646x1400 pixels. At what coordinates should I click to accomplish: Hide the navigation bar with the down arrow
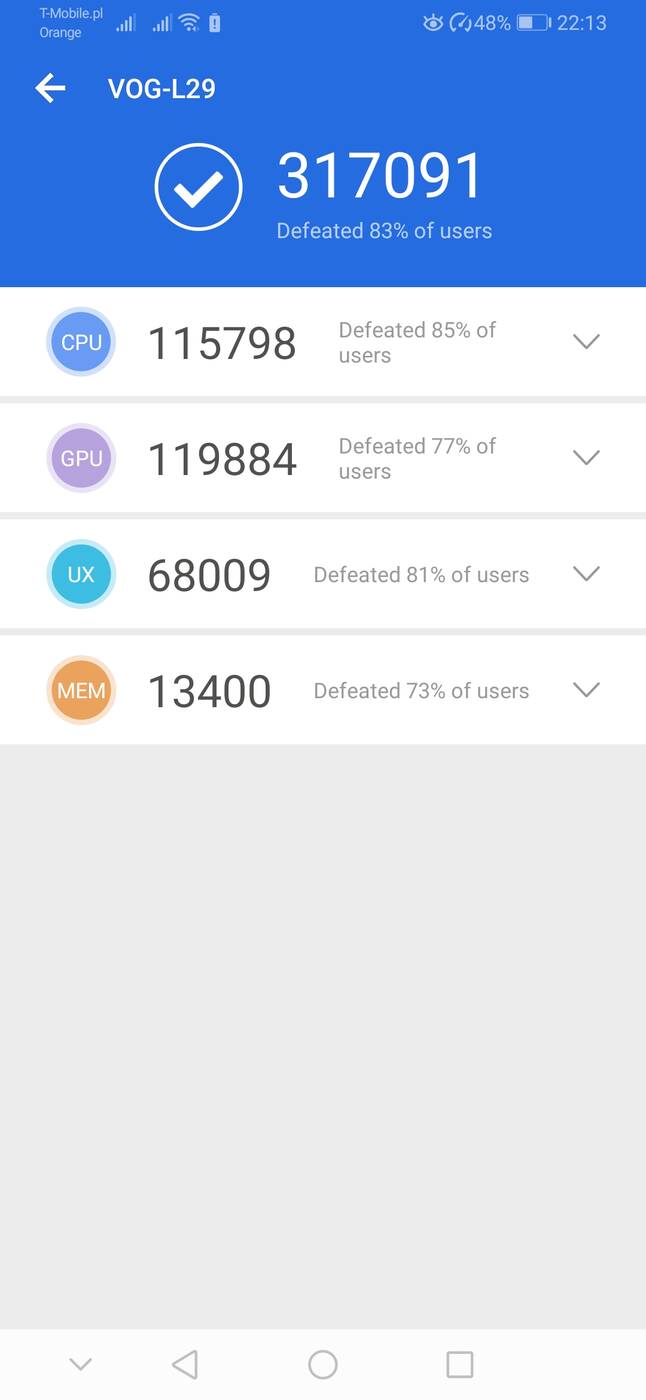tap(81, 1364)
